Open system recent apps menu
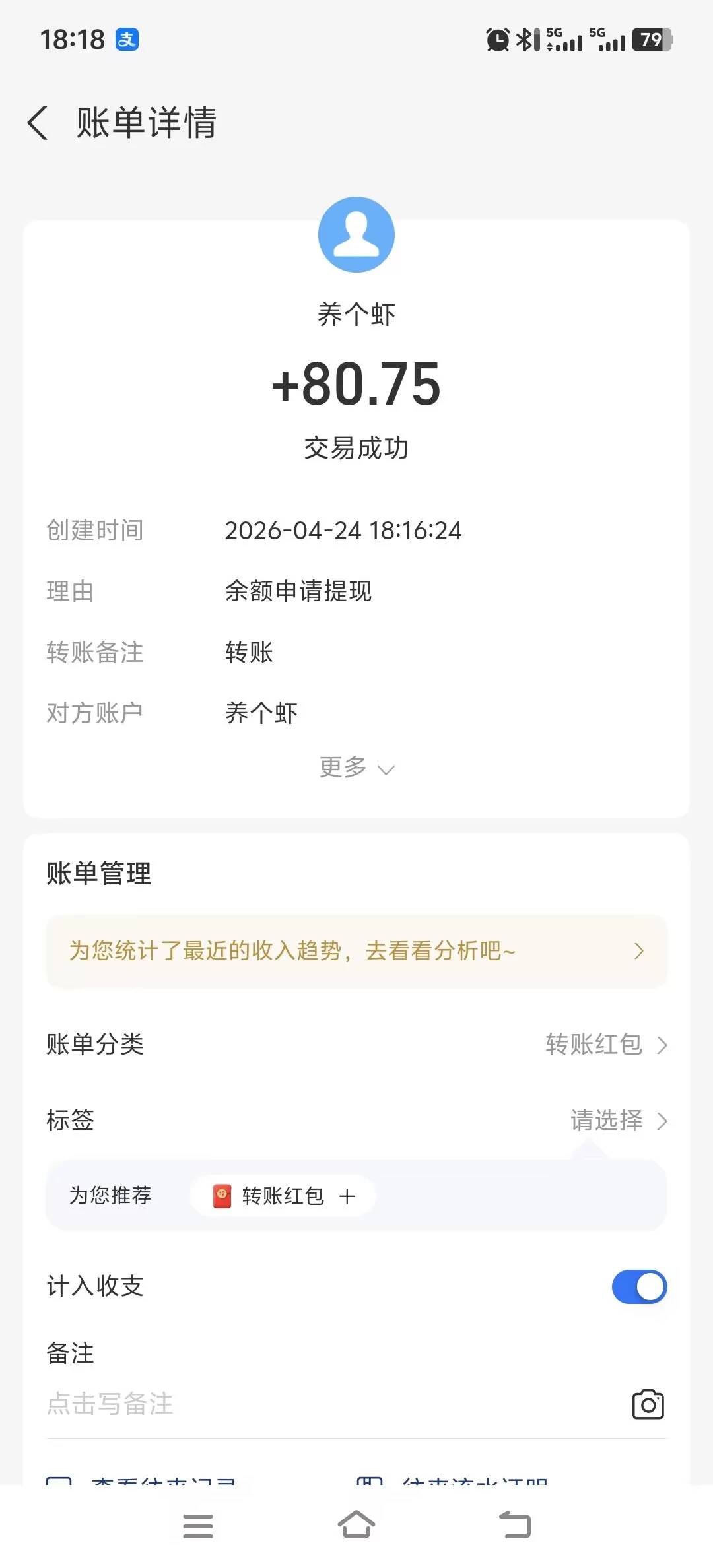Viewport: 713px width, 1568px height. 197,1526
